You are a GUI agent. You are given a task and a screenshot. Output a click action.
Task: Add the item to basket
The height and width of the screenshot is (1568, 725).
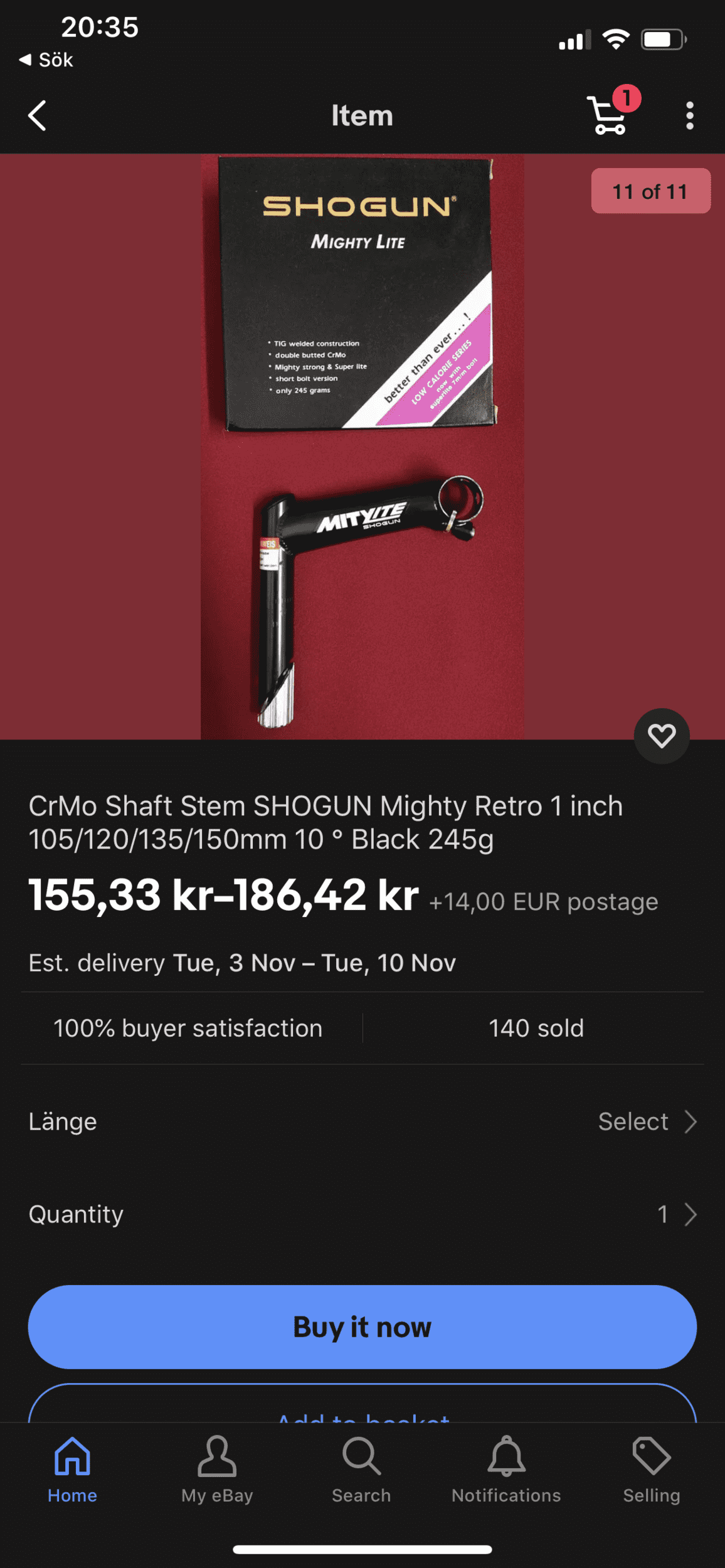(x=362, y=1404)
